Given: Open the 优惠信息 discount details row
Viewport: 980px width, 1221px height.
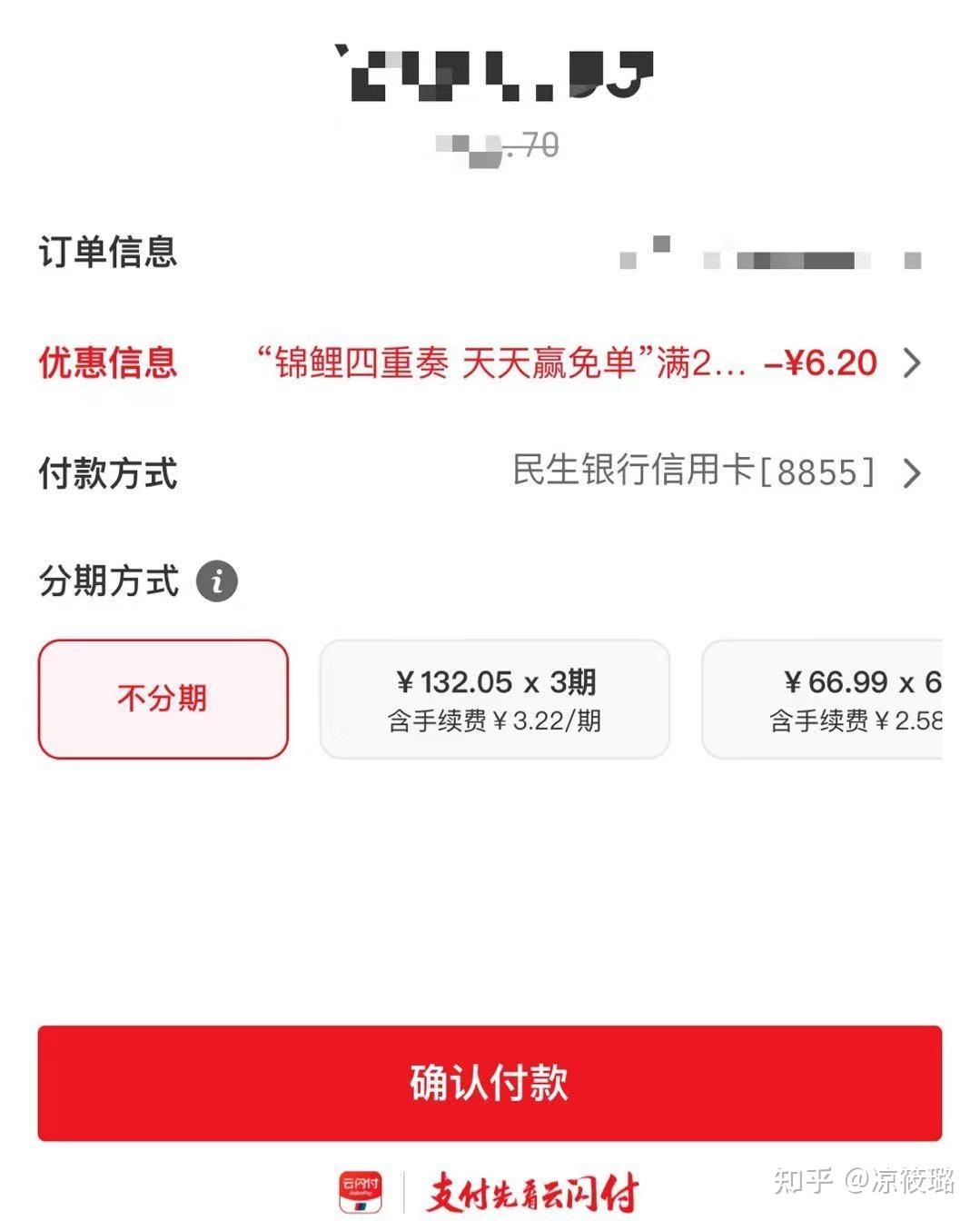Looking at the screenshot, I should [581, 363].
